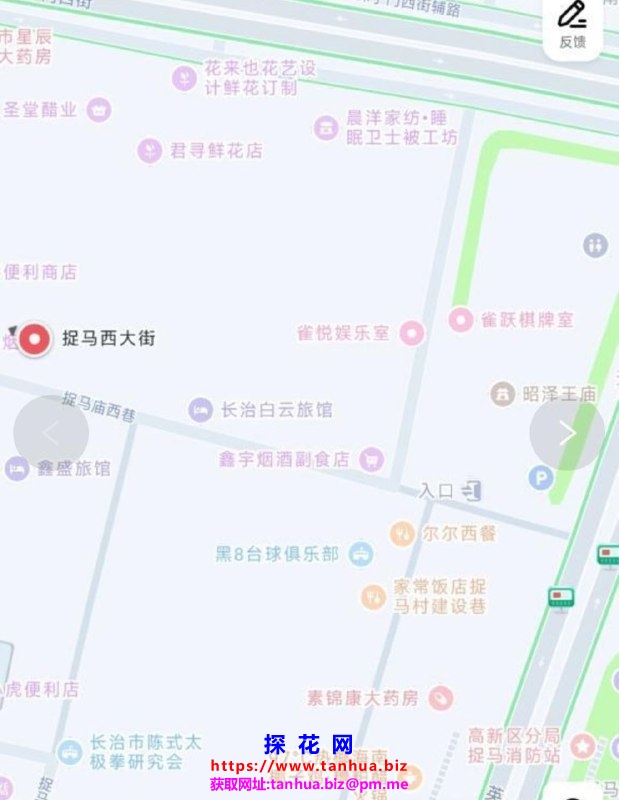Select the red pin at 捉马西大街
Screen dimensions: 619x800
pyautogui.click(x=35, y=340)
